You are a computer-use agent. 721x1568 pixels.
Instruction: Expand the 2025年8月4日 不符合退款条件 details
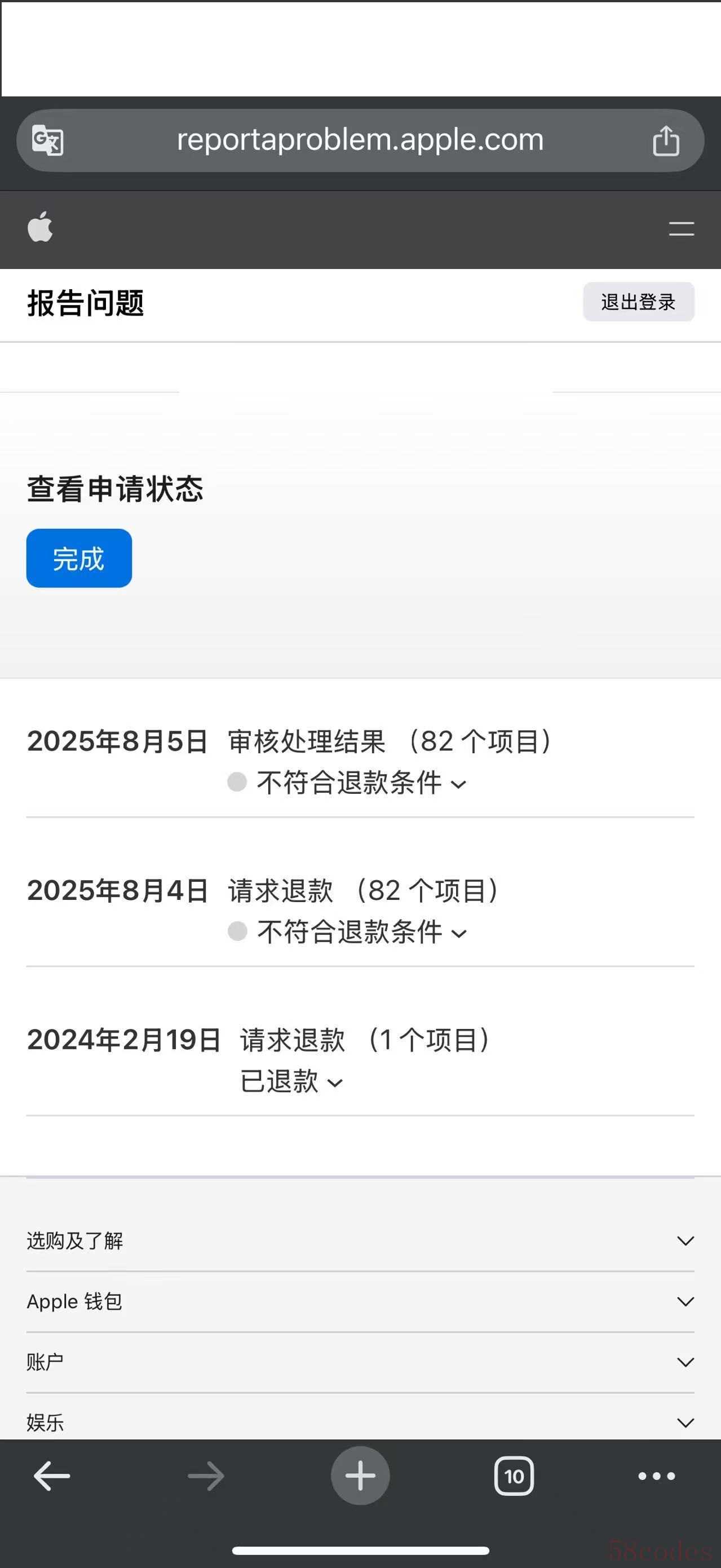click(362, 933)
